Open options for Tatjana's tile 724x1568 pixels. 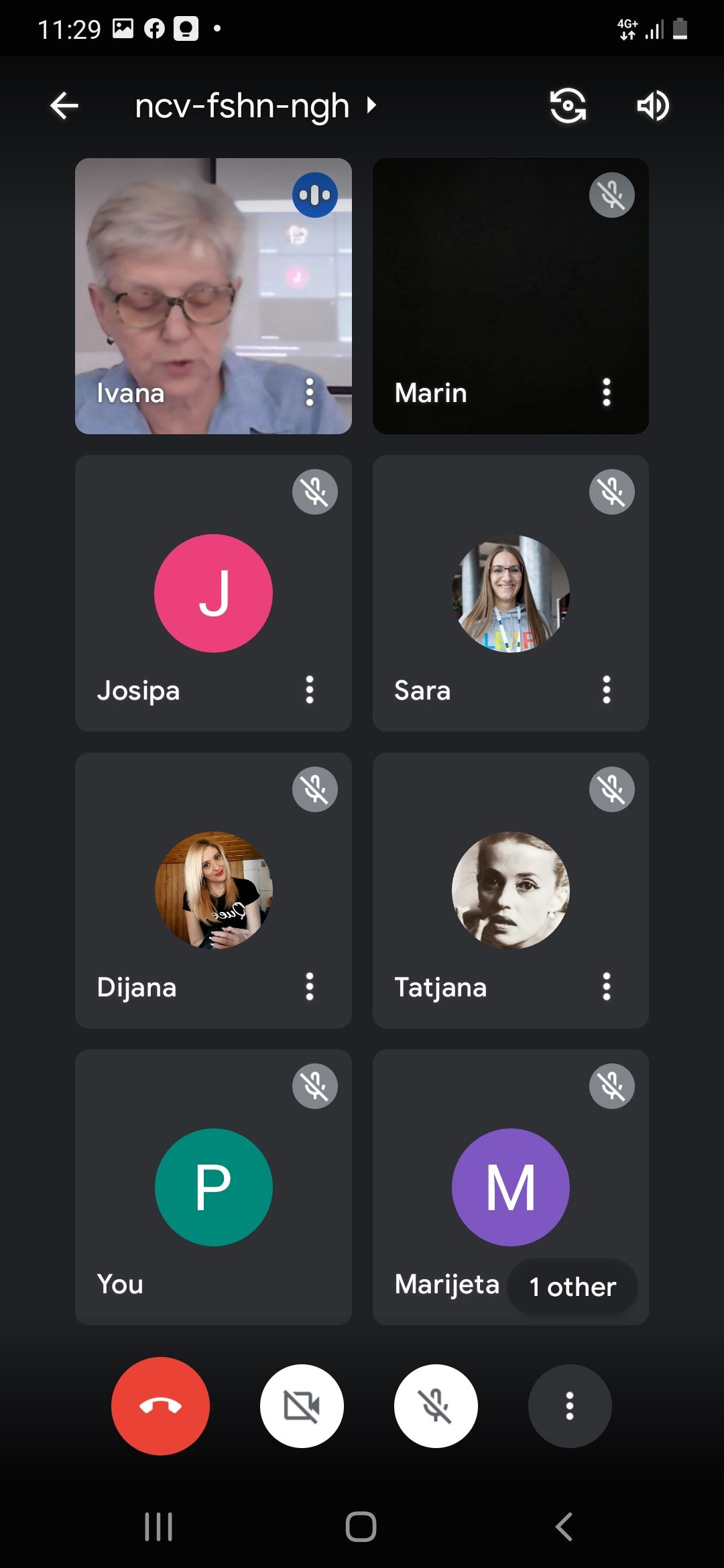tap(607, 986)
